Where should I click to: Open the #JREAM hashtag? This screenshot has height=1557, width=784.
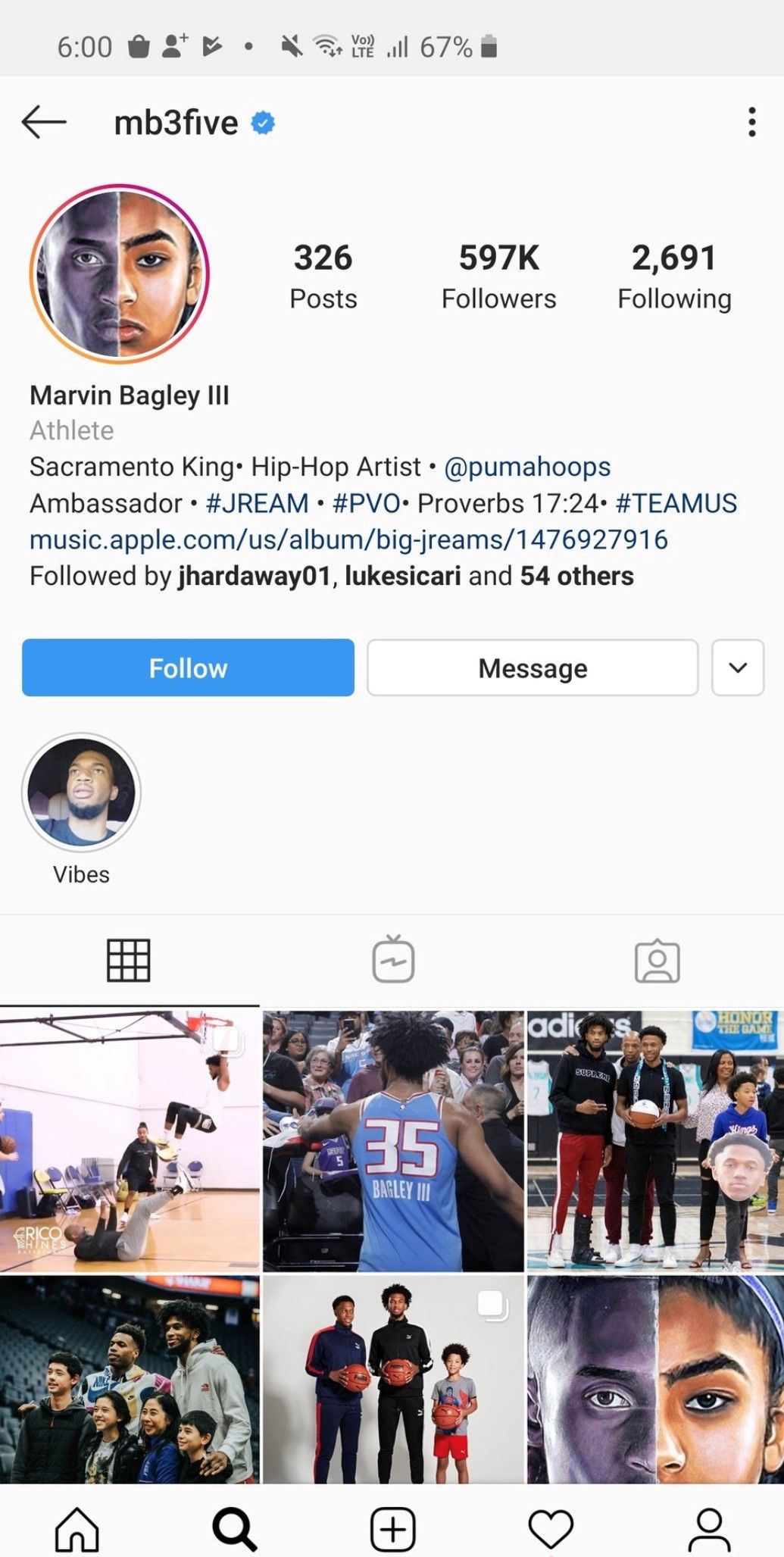[257, 503]
